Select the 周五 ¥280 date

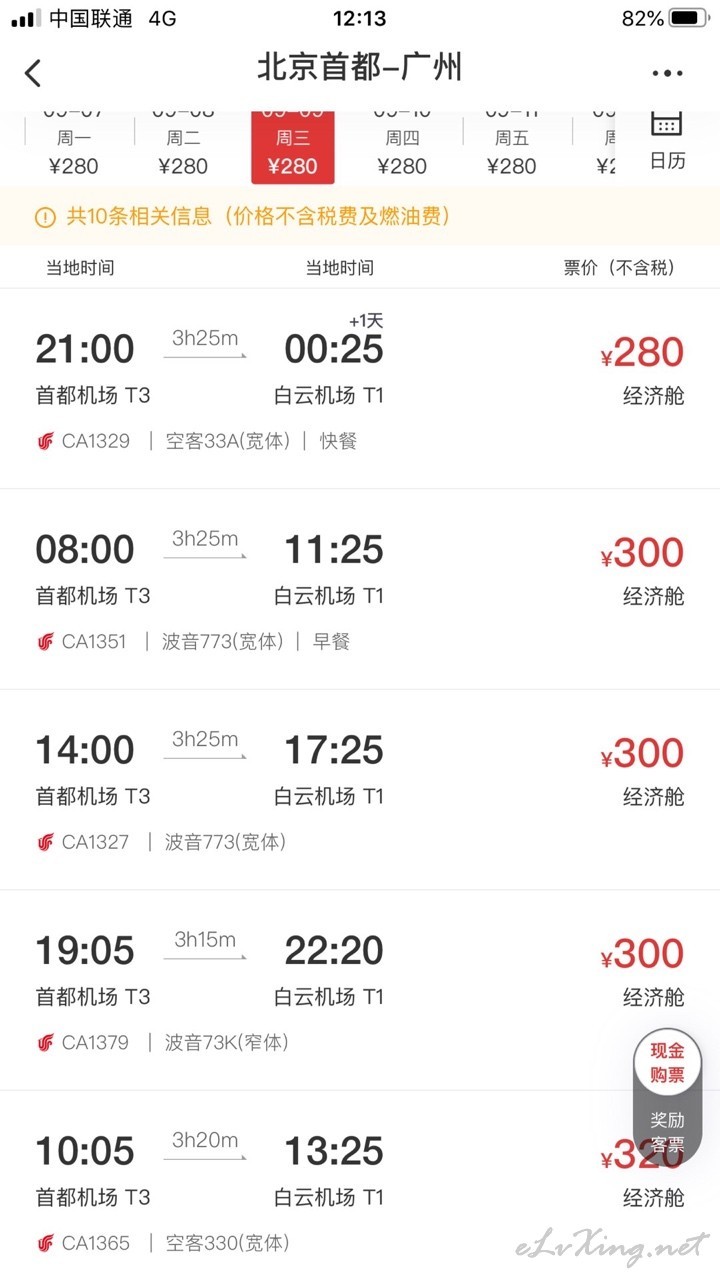coord(511,146)
